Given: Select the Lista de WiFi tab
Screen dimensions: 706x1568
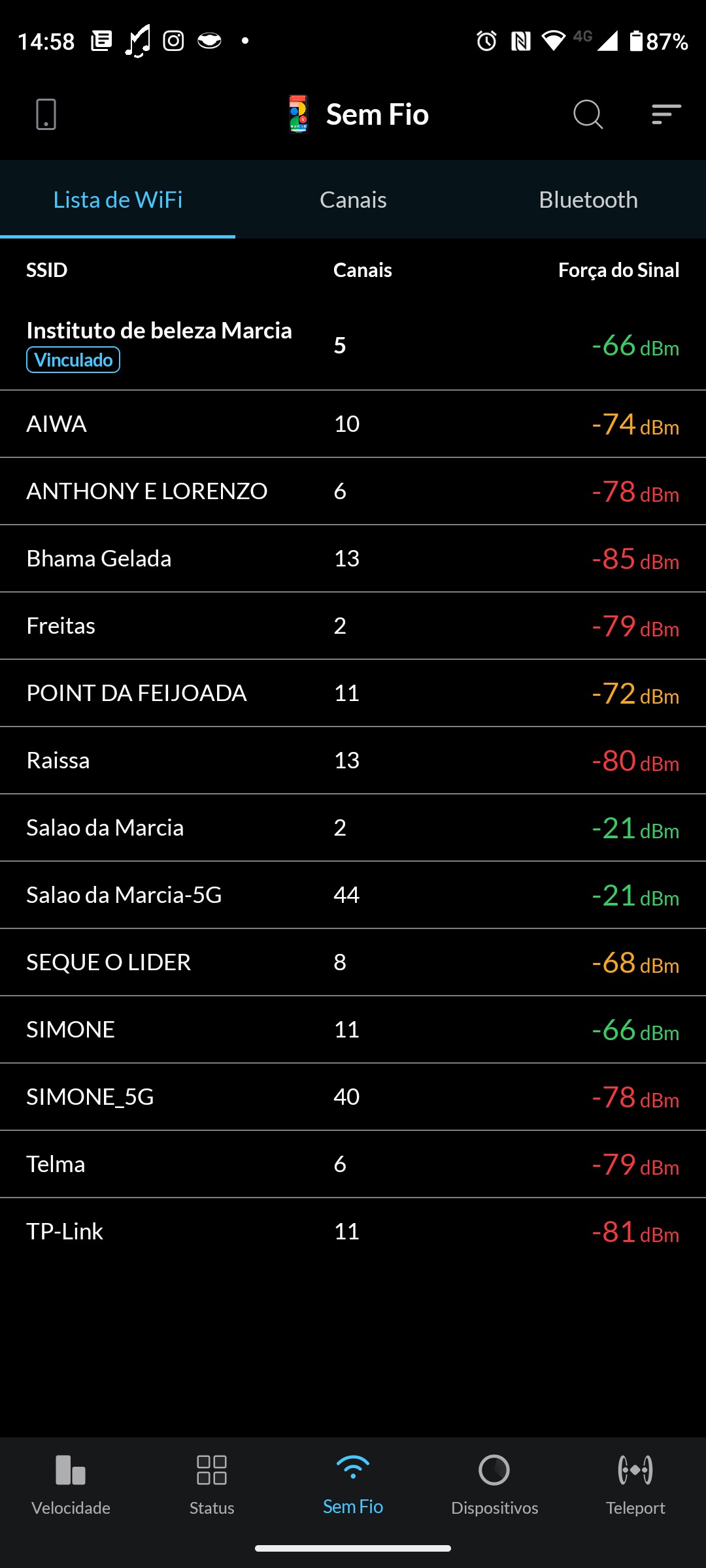Looking at the screenshot, I should coord(118,200).
